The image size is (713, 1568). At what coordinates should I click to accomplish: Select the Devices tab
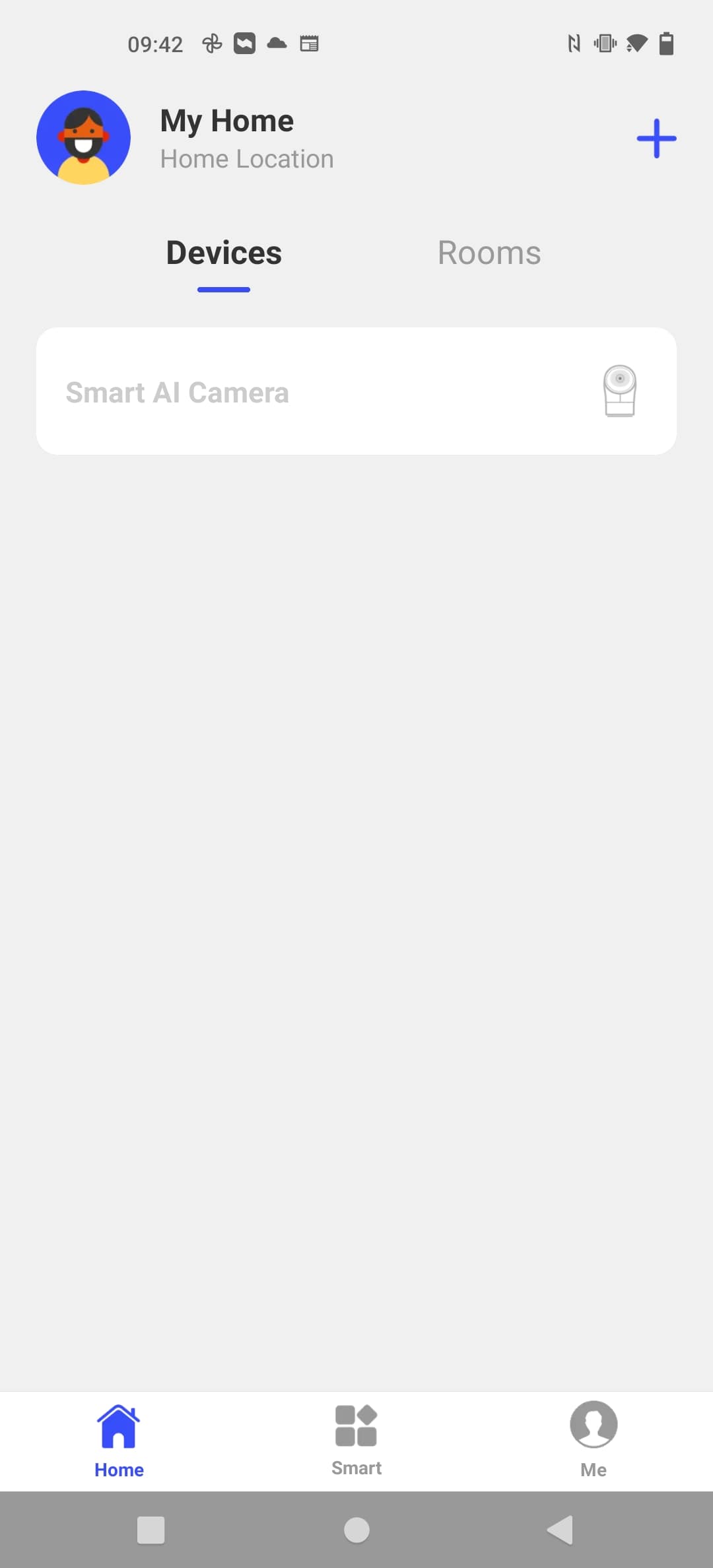pyautogui.click(x=224, y=253)
